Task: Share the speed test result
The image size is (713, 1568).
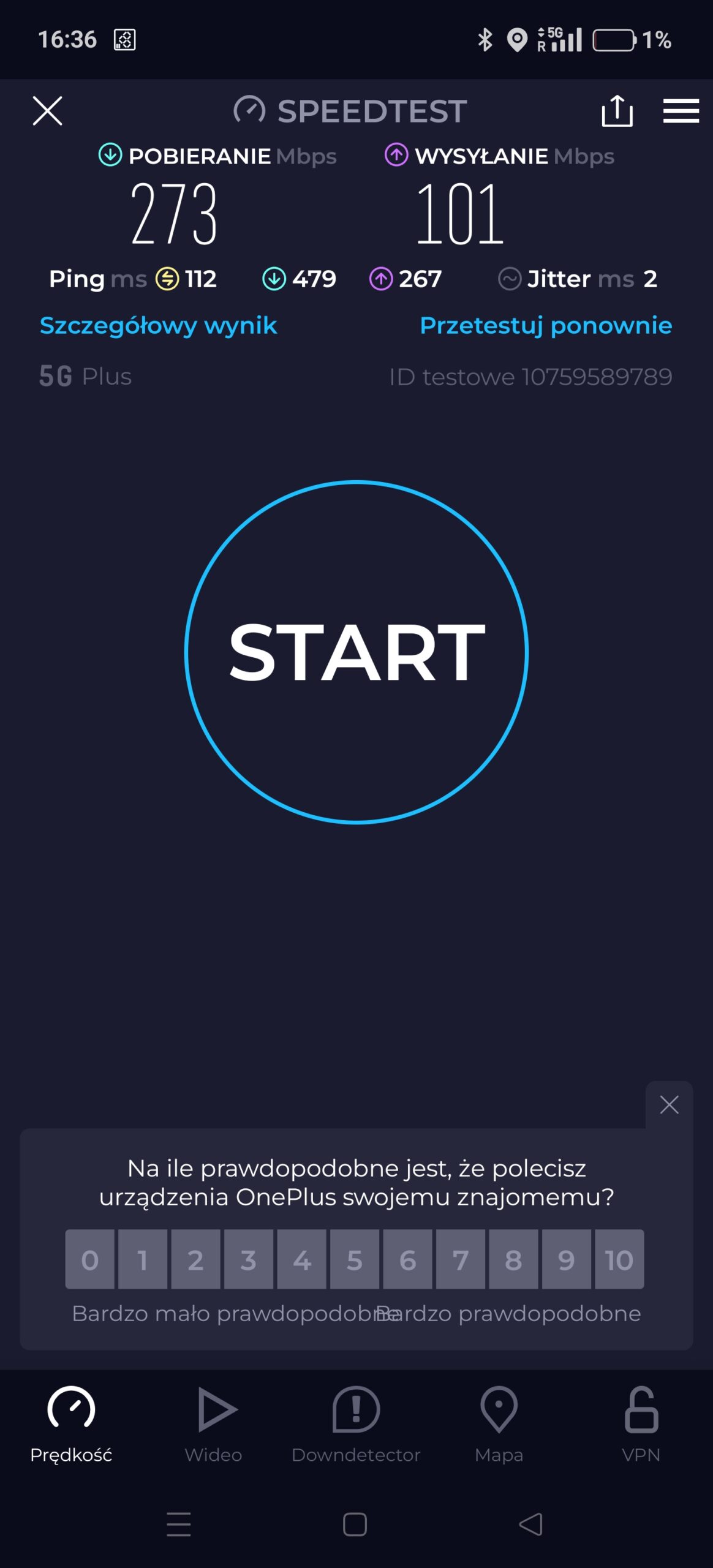Action: [x=617, y=111]
